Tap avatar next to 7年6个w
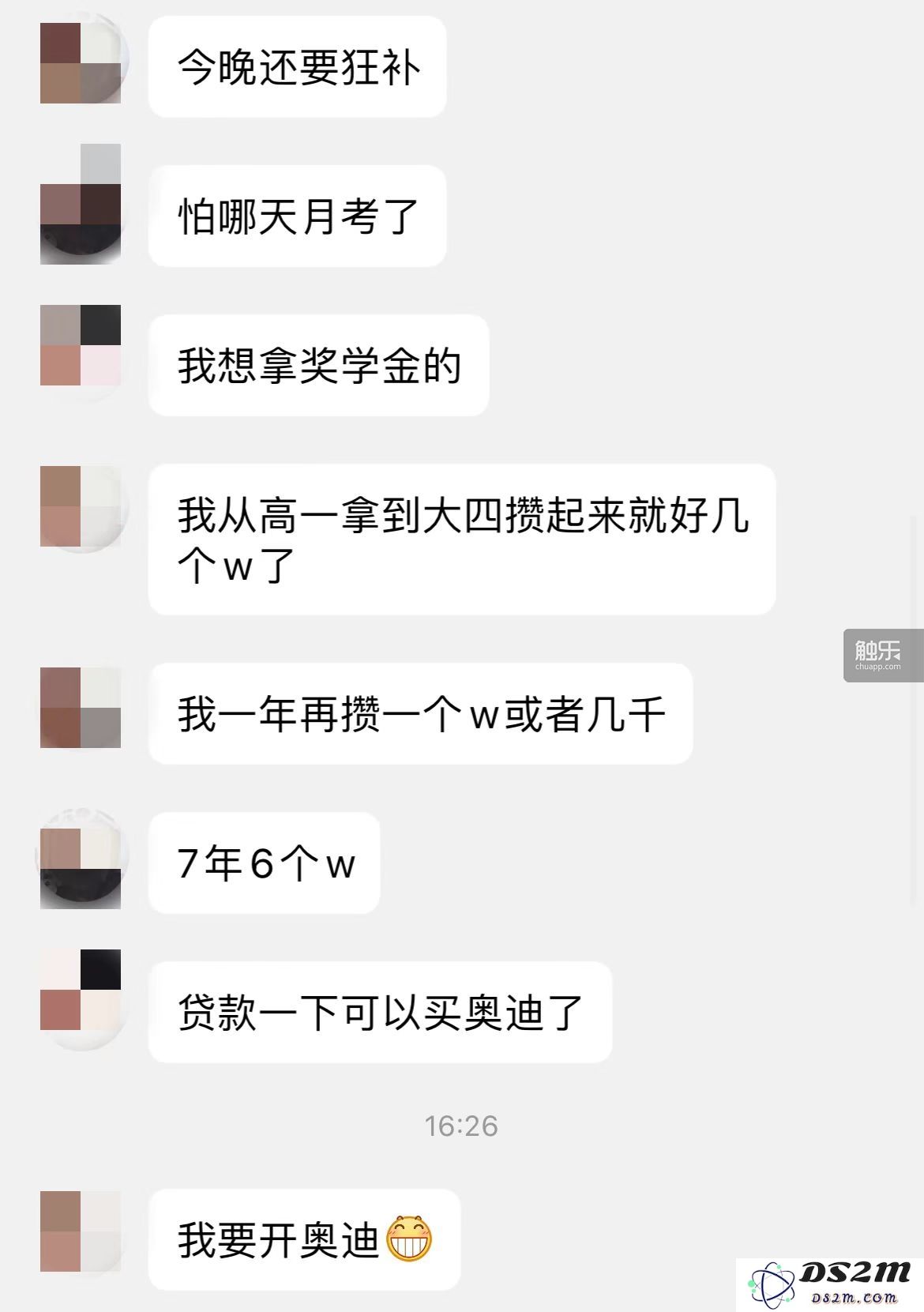 pyautogui.click(x=81, y=861)
